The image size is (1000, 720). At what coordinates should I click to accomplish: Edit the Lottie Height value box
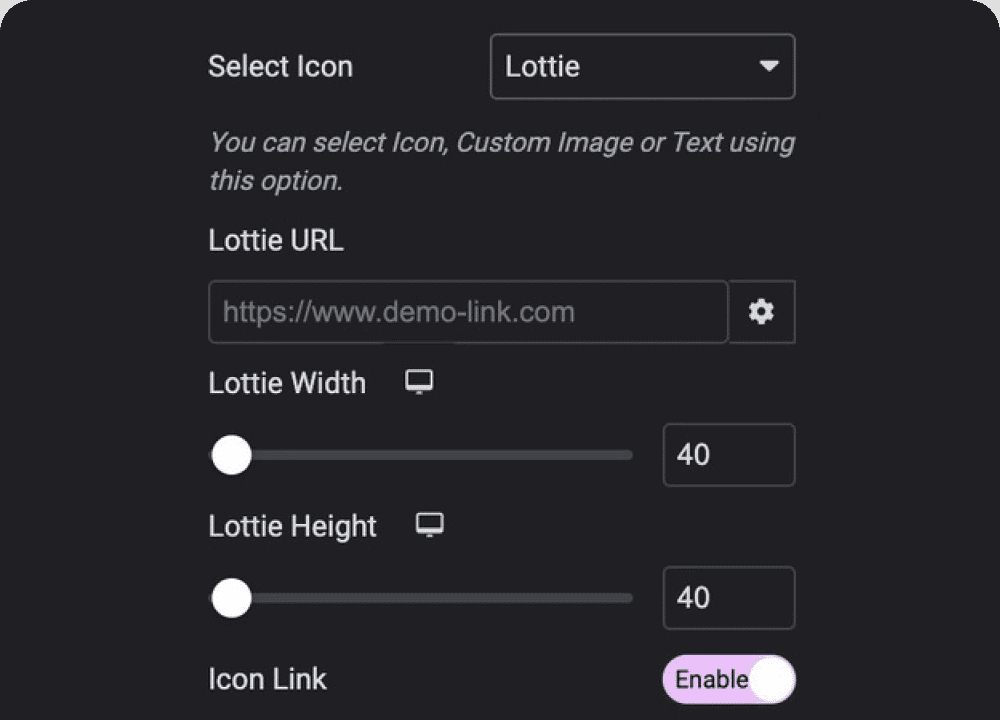[x=728, y=598]
